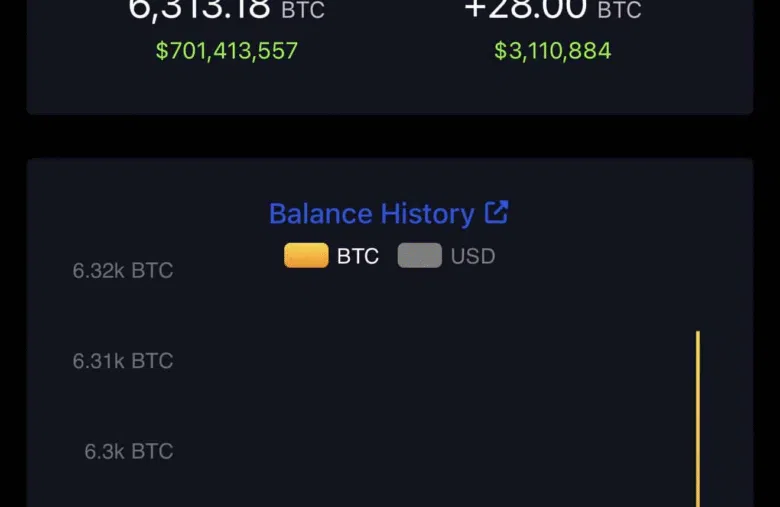
Task: Open the Balance History link
Action: pyautogui.click(x=388, y=213)
